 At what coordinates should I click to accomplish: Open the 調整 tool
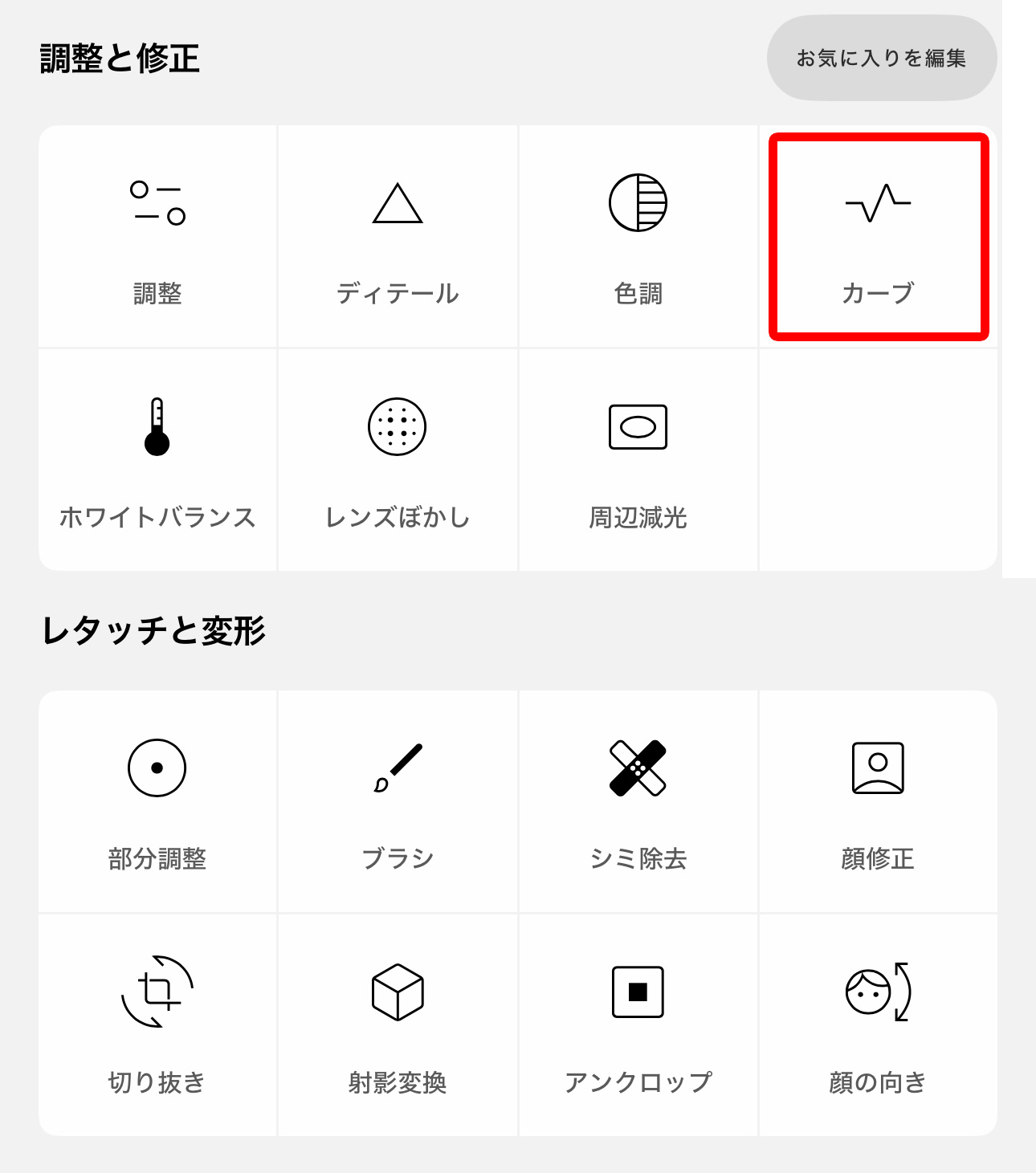157,237
